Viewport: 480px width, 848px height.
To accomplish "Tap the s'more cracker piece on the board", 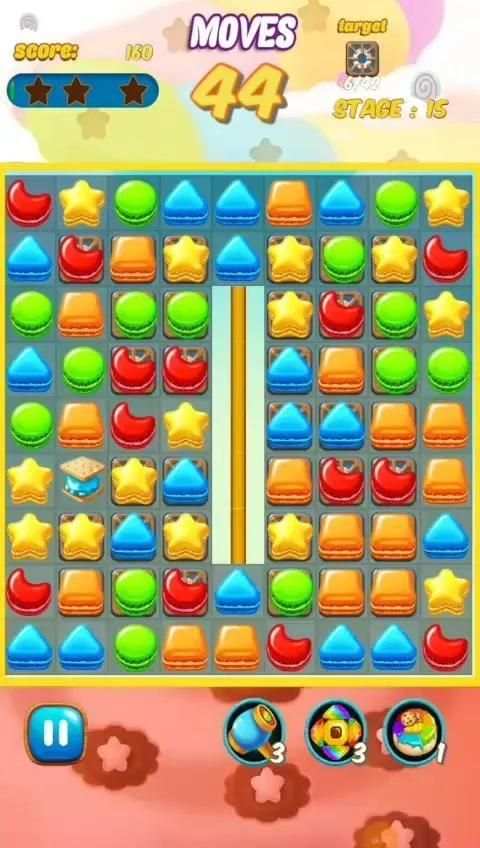I will click(x=82, y=479).
